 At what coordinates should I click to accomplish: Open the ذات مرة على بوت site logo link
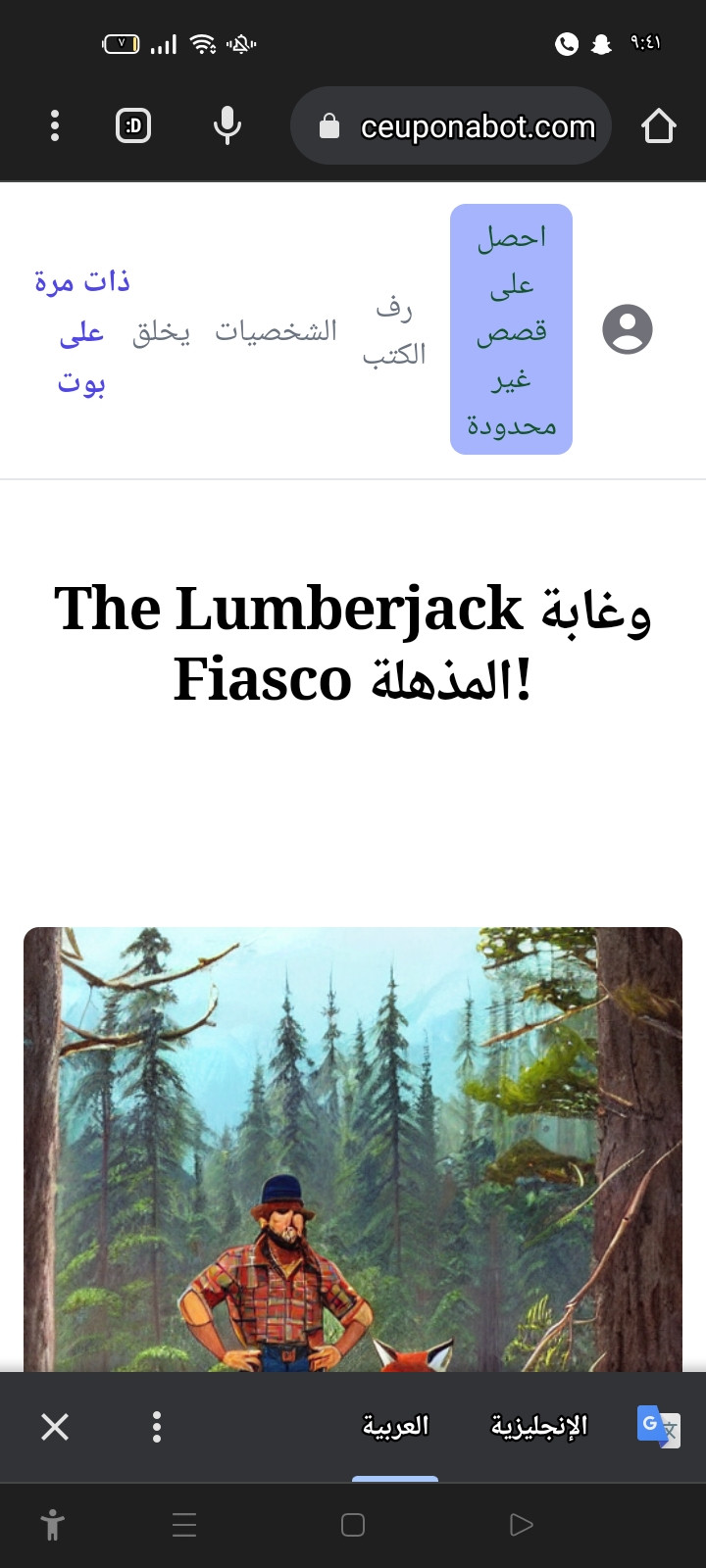coord(81,331)
